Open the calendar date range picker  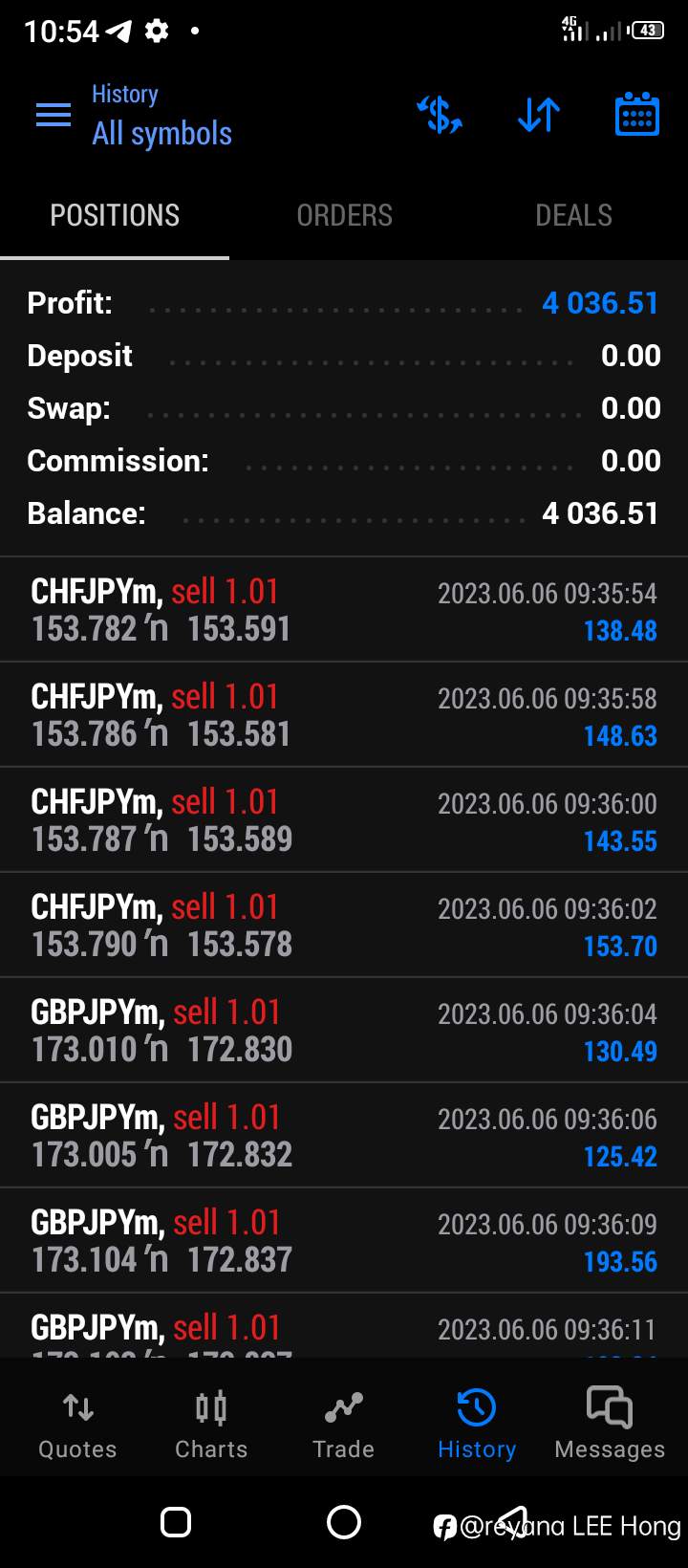pos(636,115)
